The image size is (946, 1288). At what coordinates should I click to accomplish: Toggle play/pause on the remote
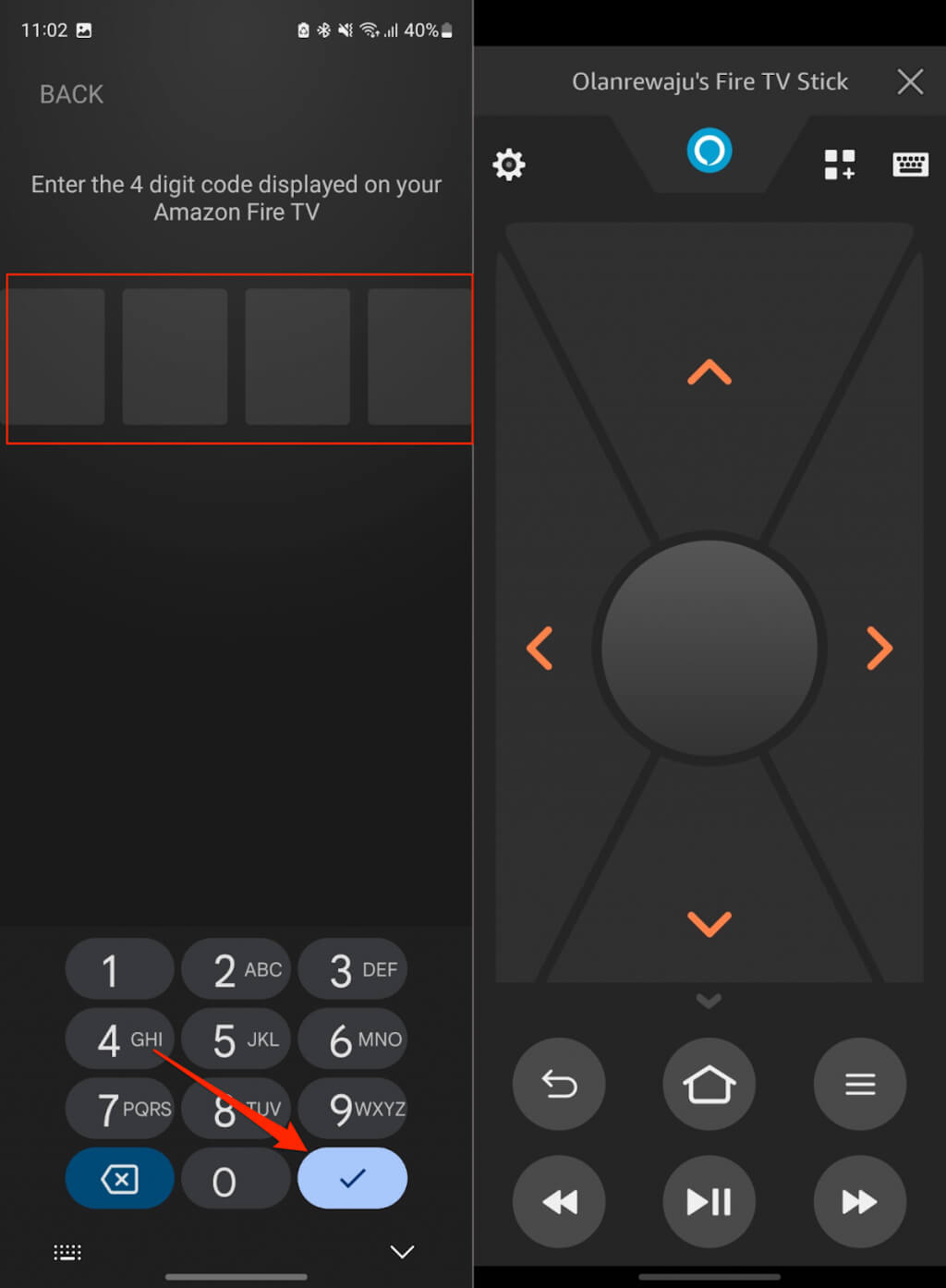(709, 1201)
